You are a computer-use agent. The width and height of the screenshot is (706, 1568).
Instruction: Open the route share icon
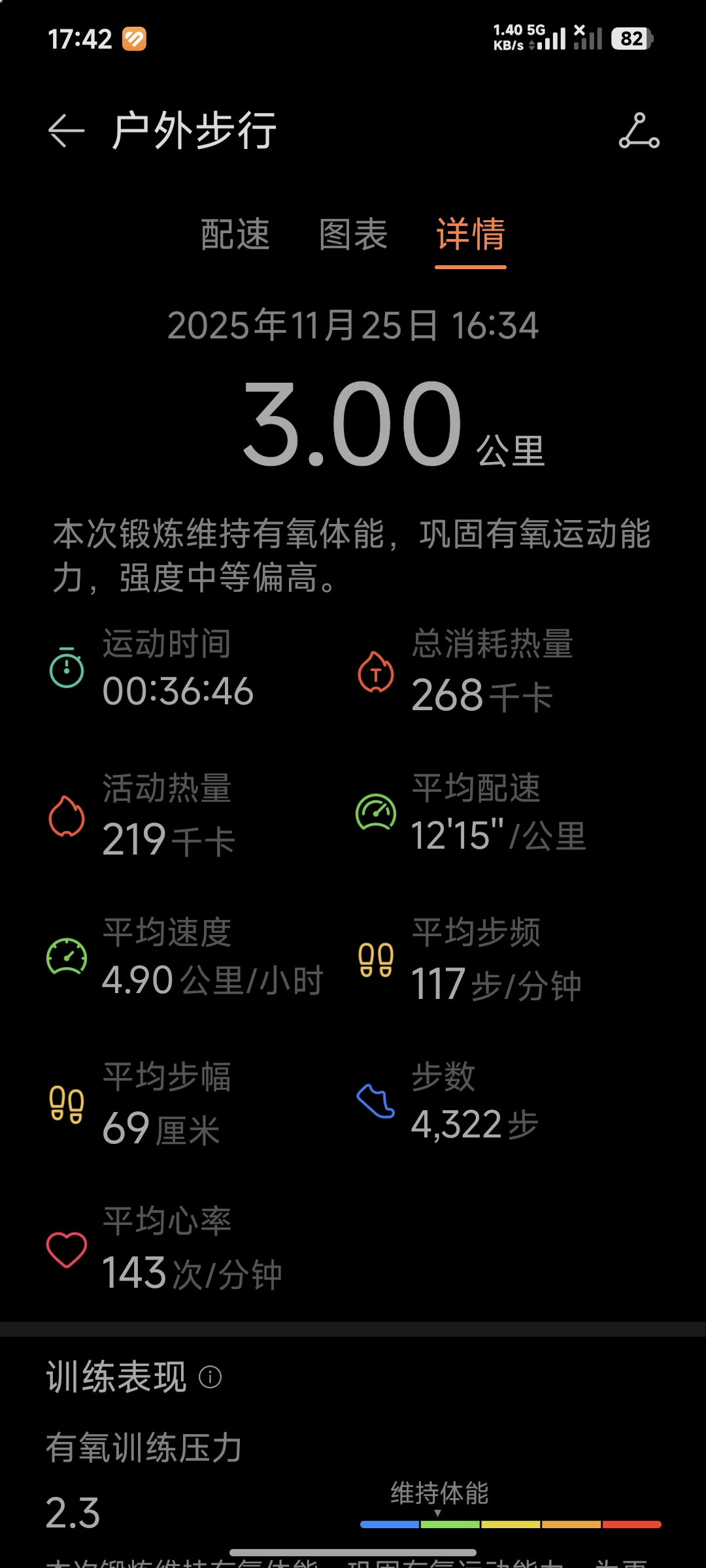coord(639,131)
